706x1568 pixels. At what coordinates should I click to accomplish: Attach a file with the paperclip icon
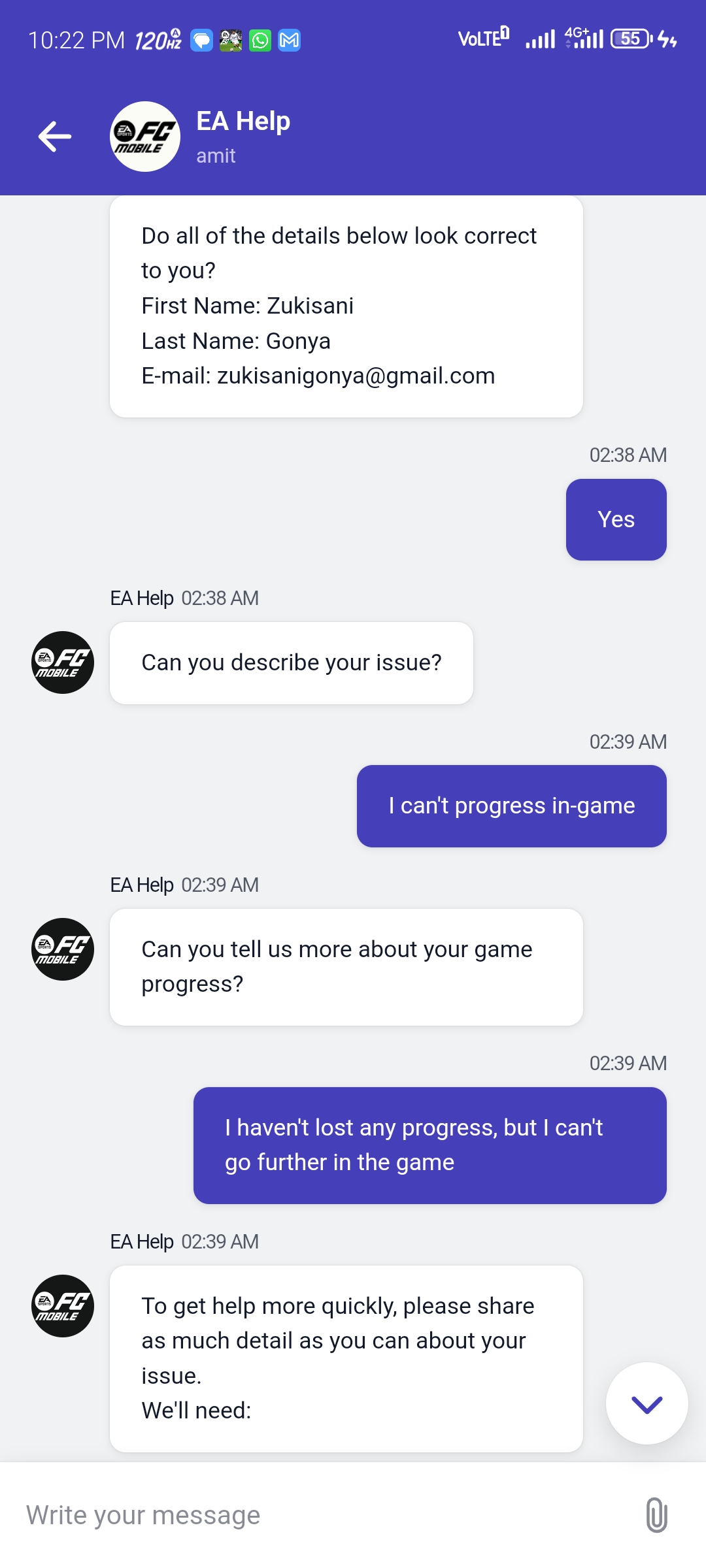tap(656, 1514)
